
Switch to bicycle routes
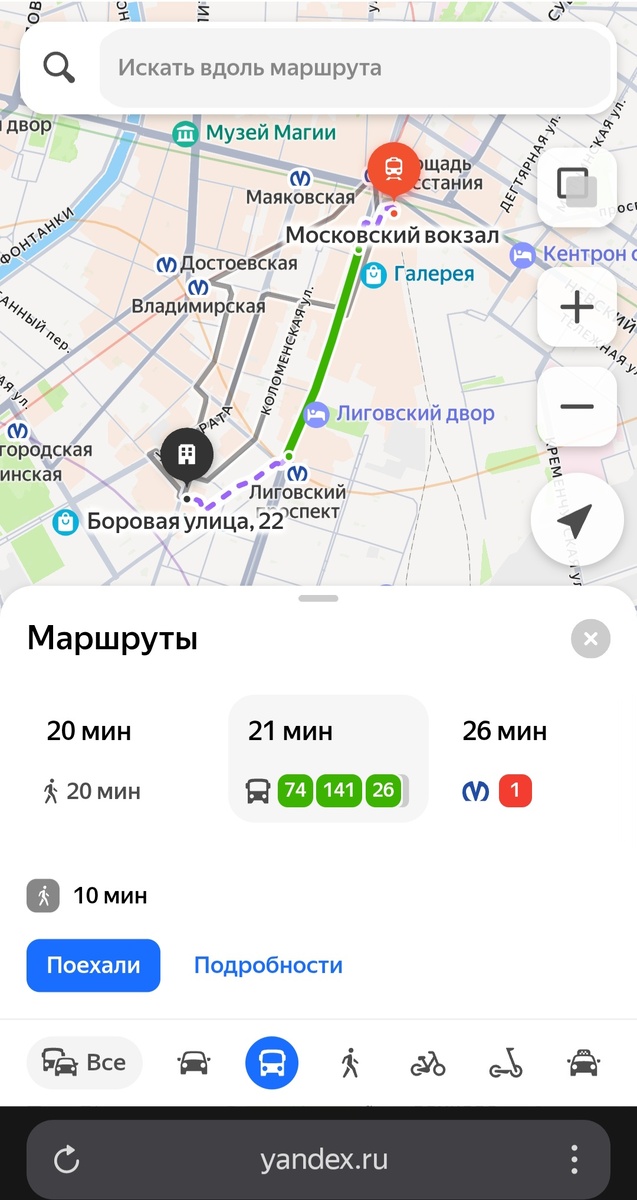(x=428, y=1063)
